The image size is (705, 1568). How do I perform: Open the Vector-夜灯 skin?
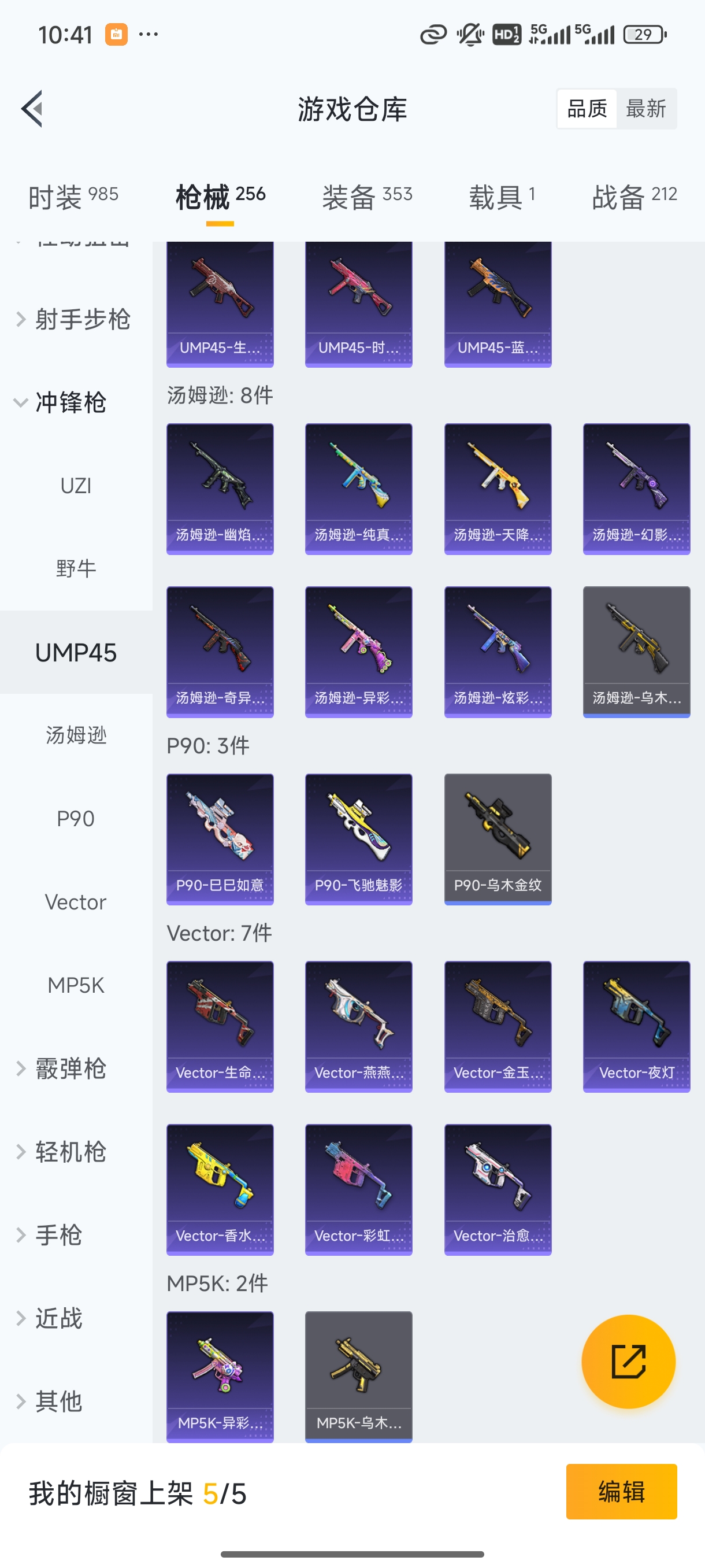(636, 1026)
